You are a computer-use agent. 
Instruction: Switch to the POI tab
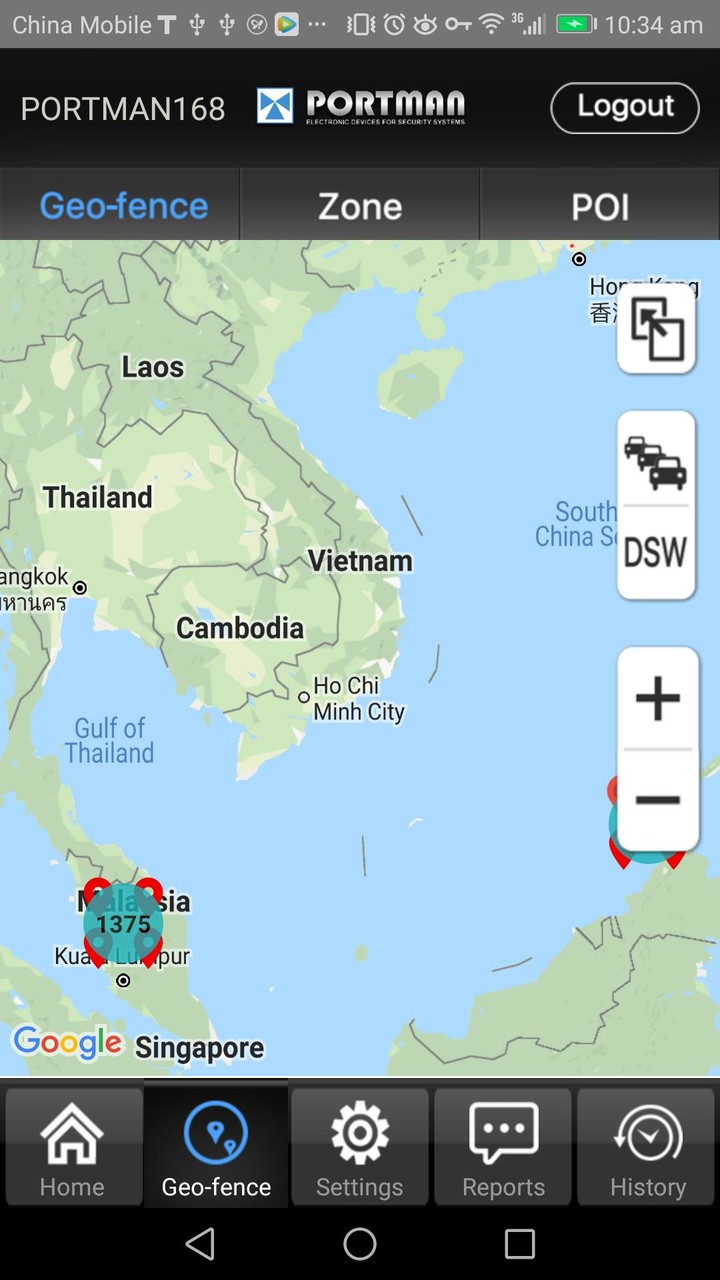point(600,205)
